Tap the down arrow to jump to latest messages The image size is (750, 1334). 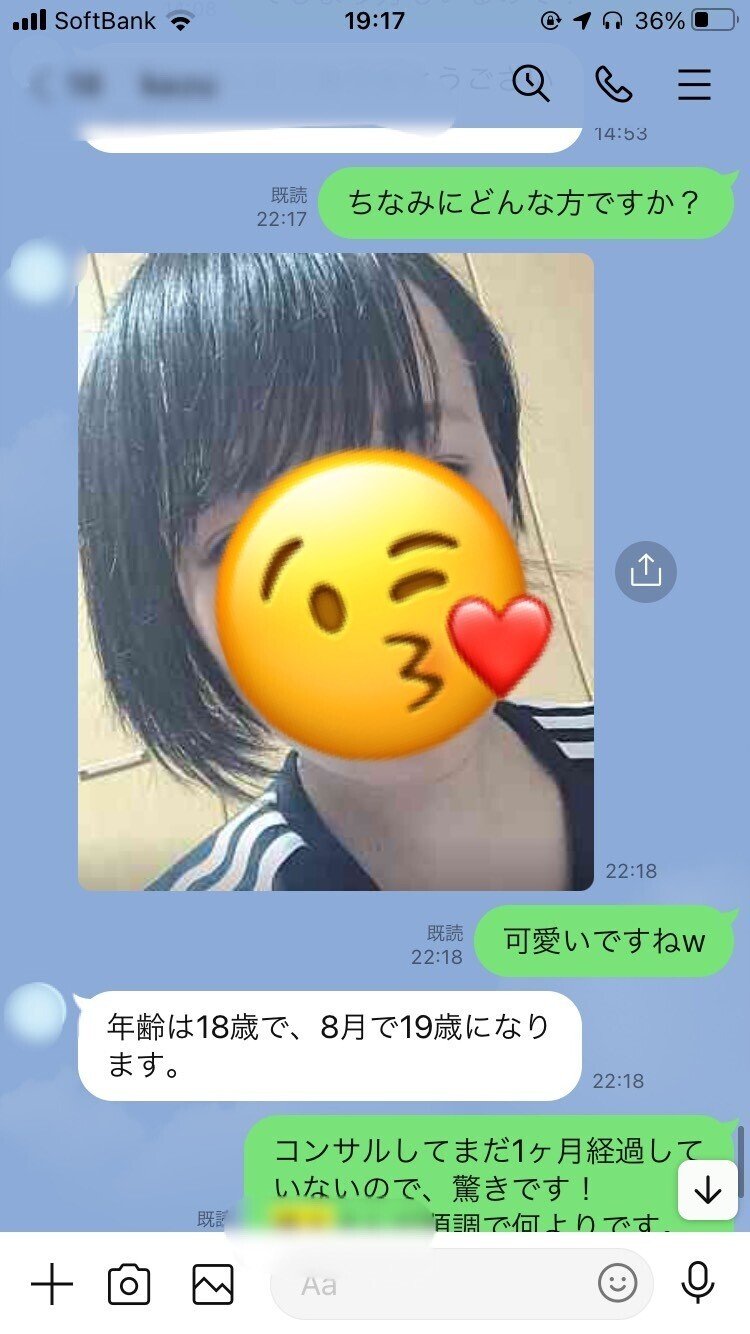[x=709, y=1190]
